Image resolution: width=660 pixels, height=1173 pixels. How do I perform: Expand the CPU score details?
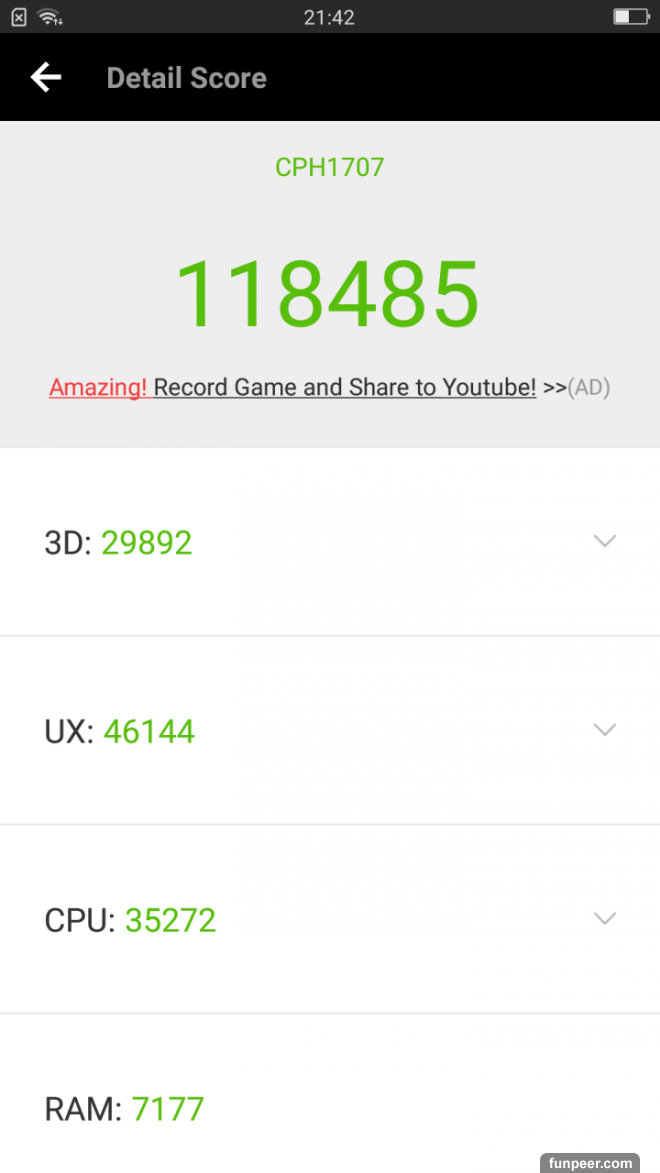604,918
